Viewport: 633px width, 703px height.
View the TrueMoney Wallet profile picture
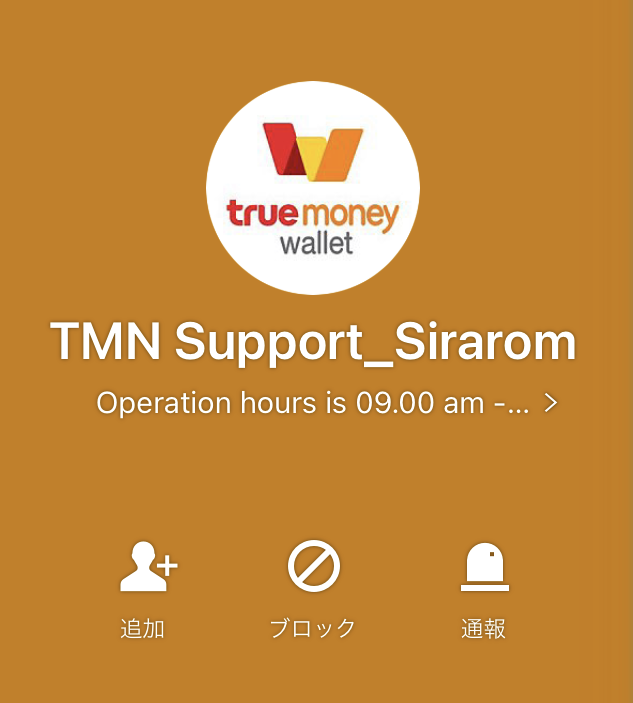pos(313,188)
